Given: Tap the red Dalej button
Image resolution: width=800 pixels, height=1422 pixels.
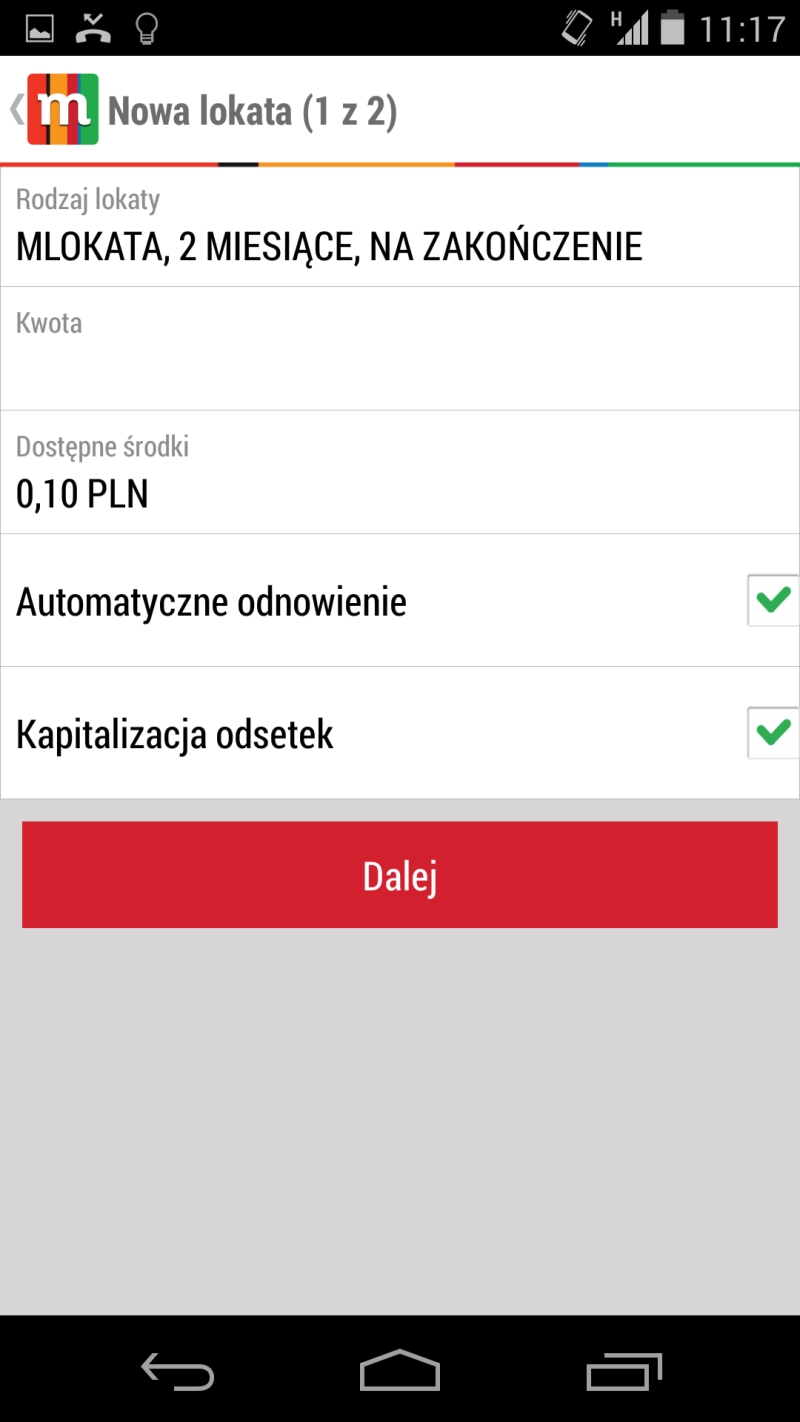Looking at the screenshot, I should (x=400, y=875).
